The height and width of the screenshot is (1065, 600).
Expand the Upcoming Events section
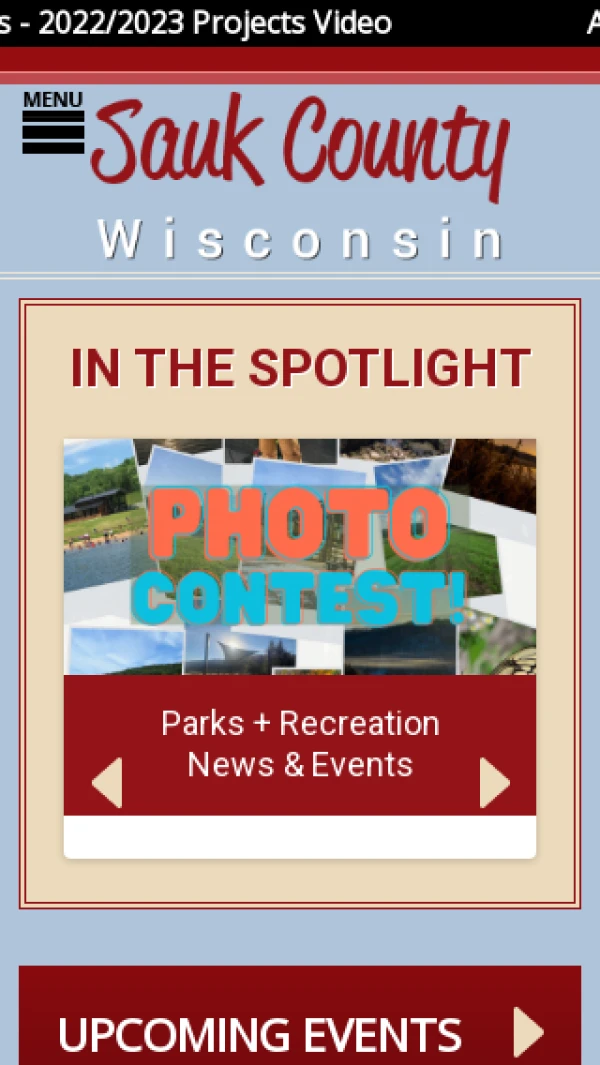click(528, 1031)
